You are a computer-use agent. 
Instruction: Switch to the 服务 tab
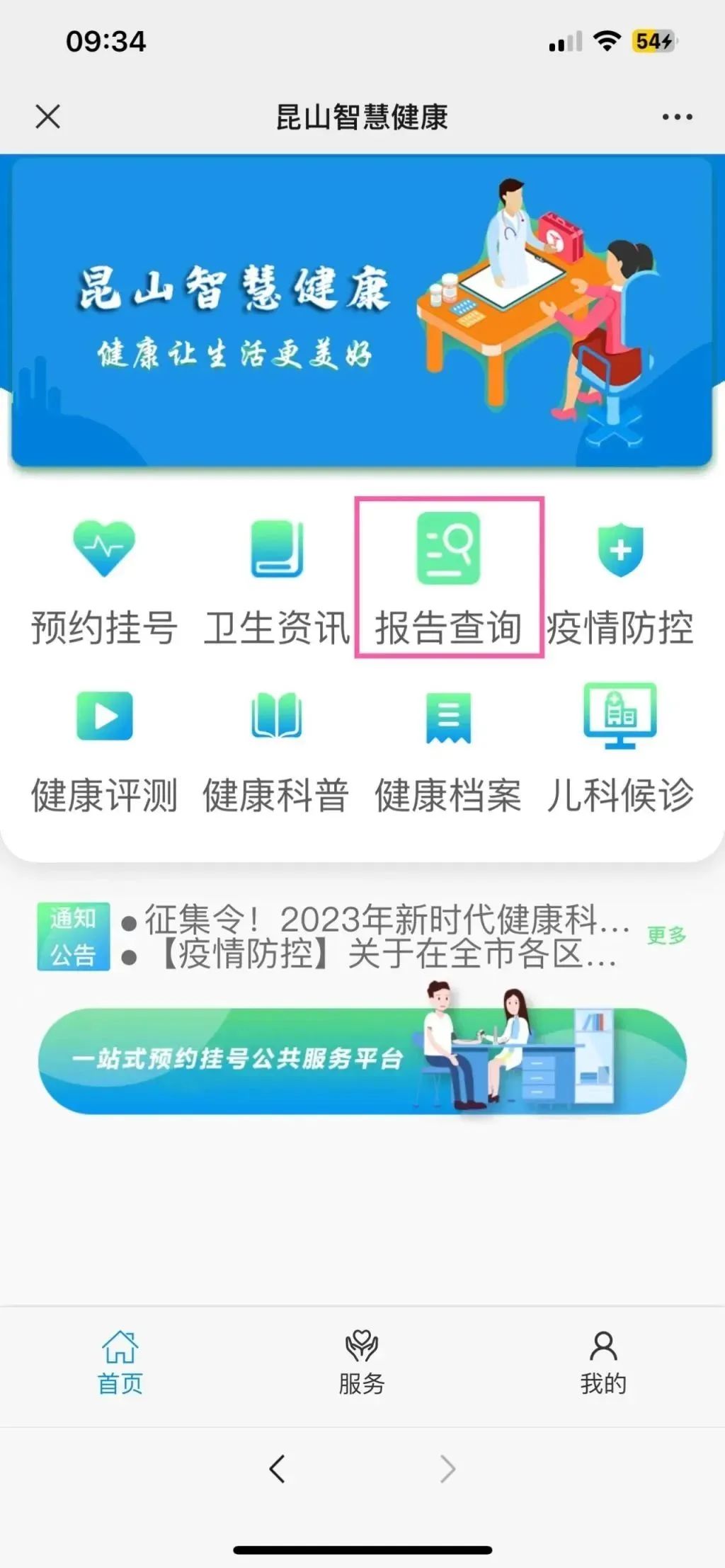tap(362, 1363)
